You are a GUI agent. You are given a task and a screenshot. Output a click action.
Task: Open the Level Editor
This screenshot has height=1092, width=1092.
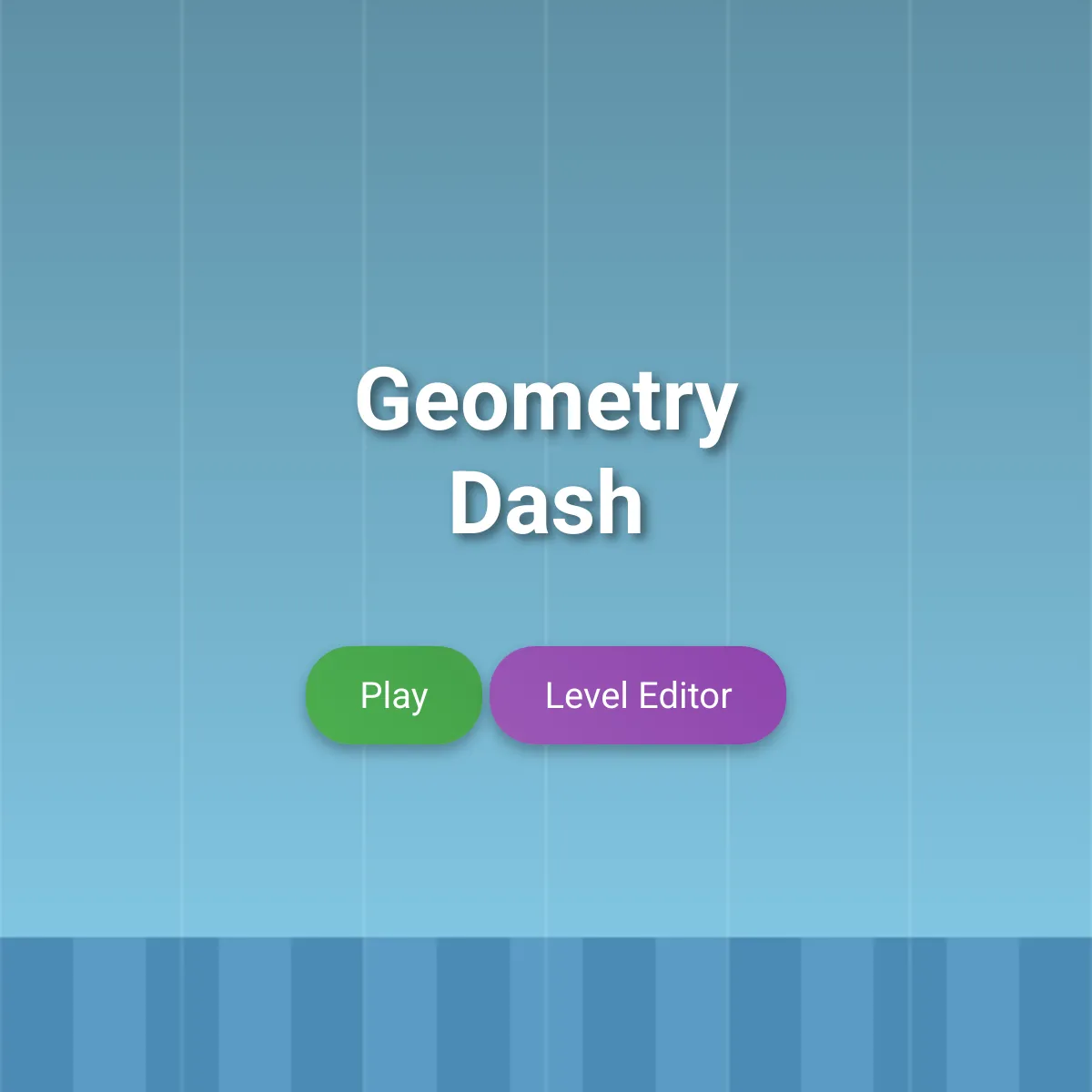(x=637, y=695)
